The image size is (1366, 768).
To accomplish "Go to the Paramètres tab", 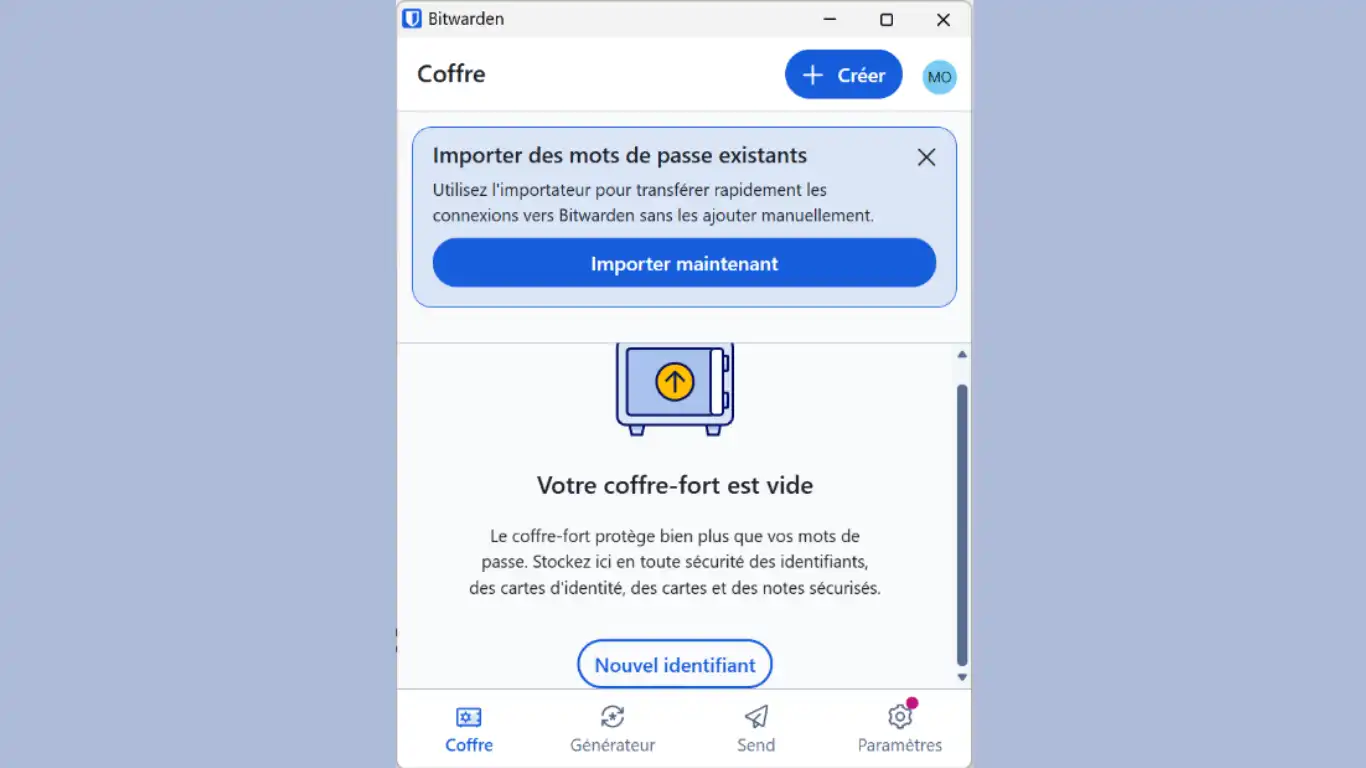I will 899,729.
